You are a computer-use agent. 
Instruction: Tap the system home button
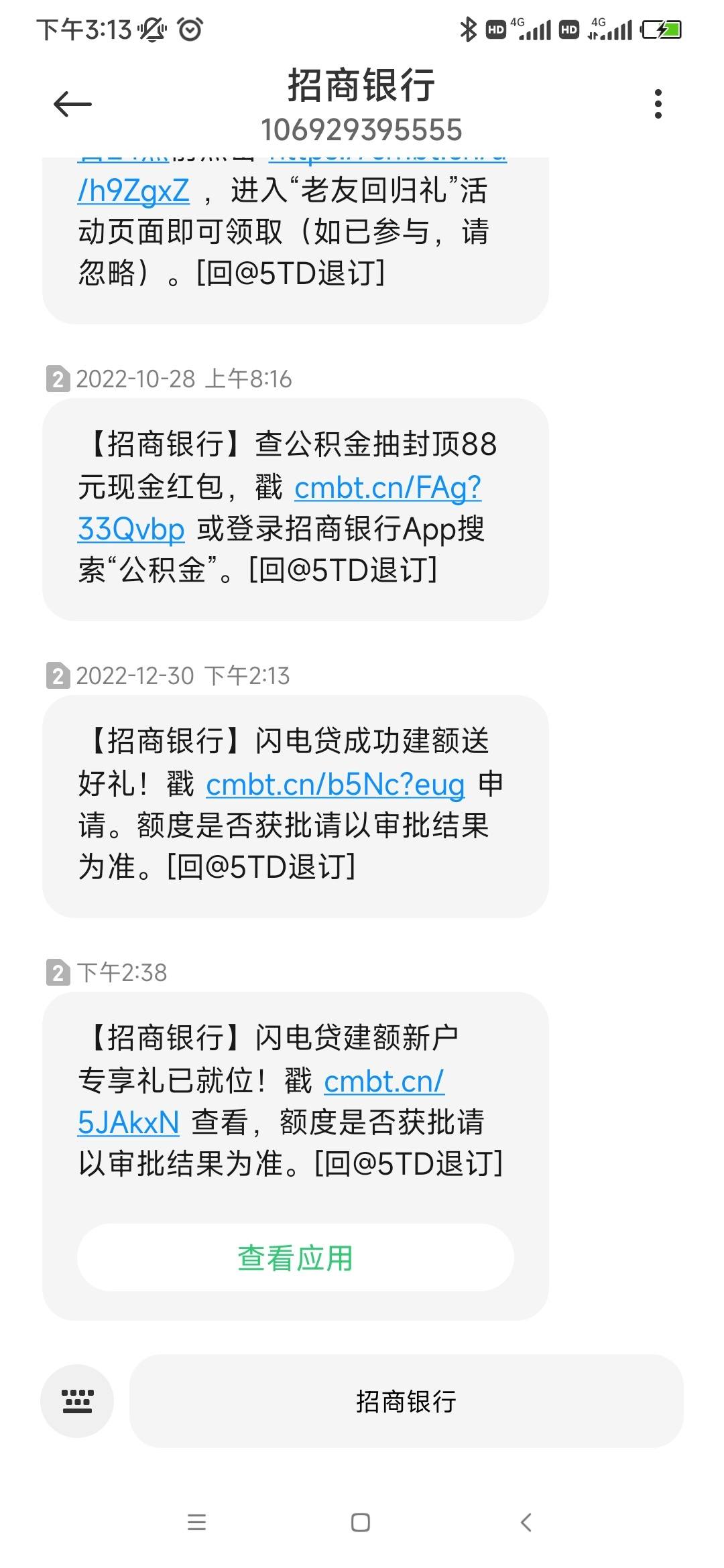(x=361, y=1522)
